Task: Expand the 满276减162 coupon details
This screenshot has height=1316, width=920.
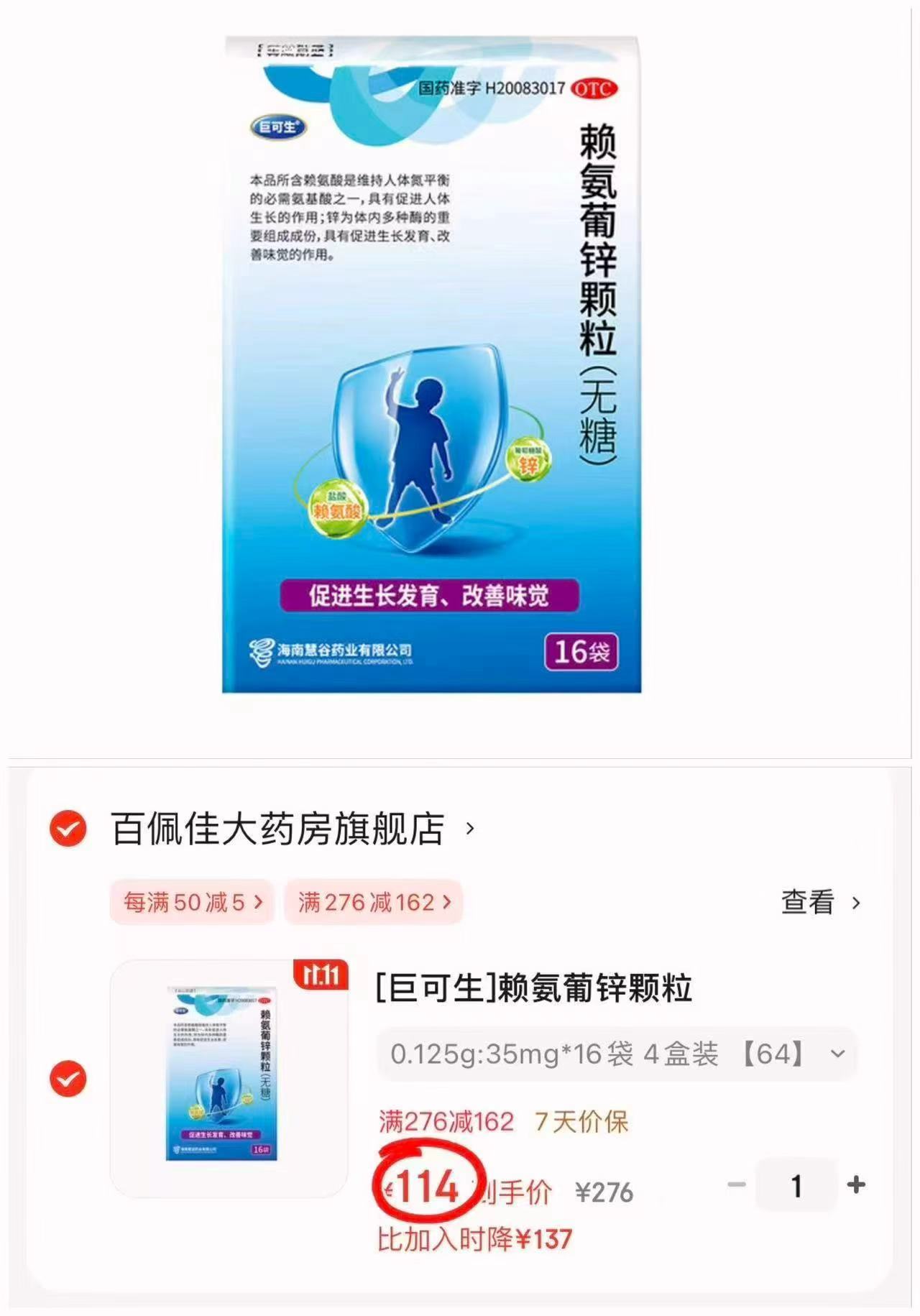Action: click(372, 903)
